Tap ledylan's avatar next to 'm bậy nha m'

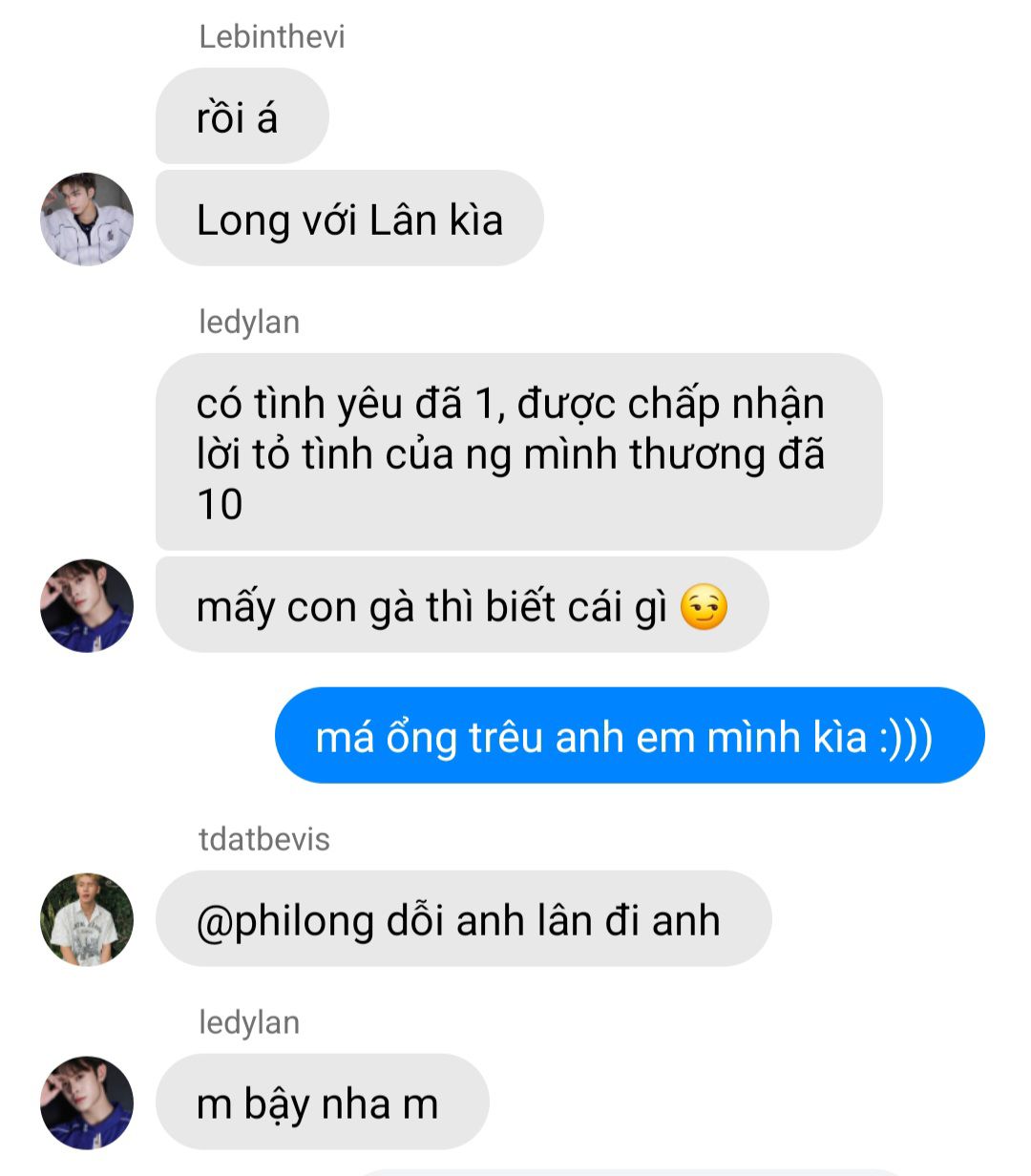pos(87,1102)
